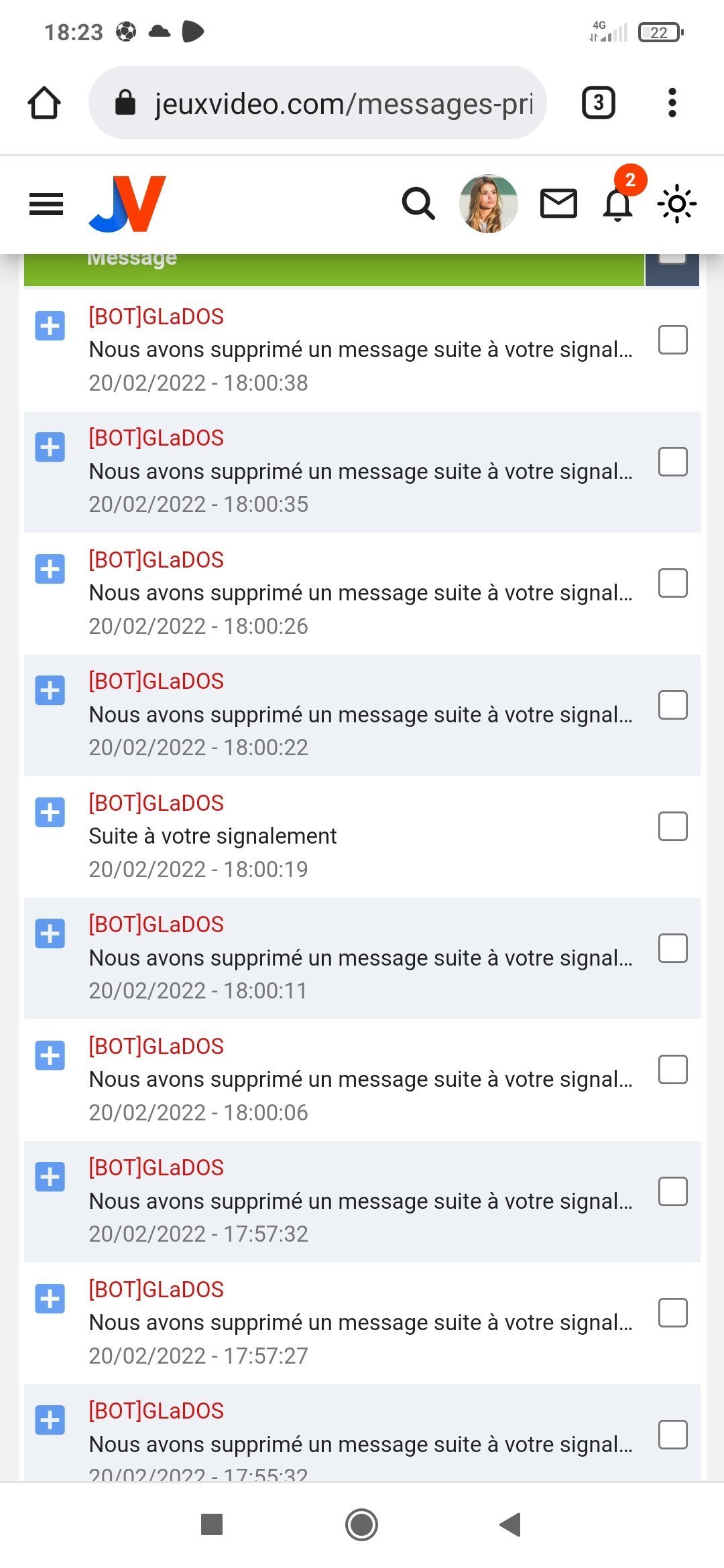Image resolution: width=724 pixels, height=1568 pixels.
Task: Go to the browser home page
Action: coord(44,103)
